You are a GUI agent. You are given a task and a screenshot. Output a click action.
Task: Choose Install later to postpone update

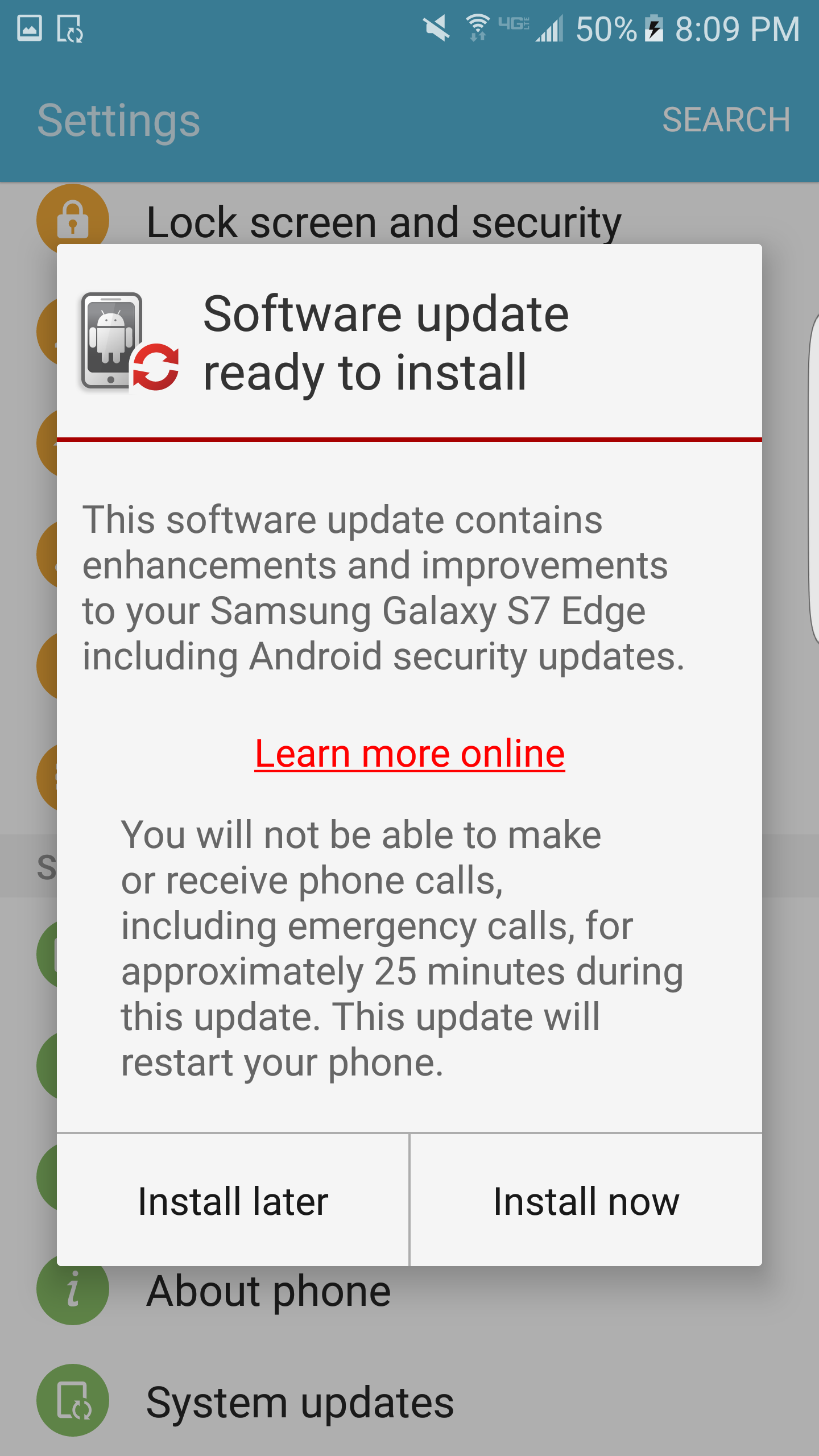233,1200
